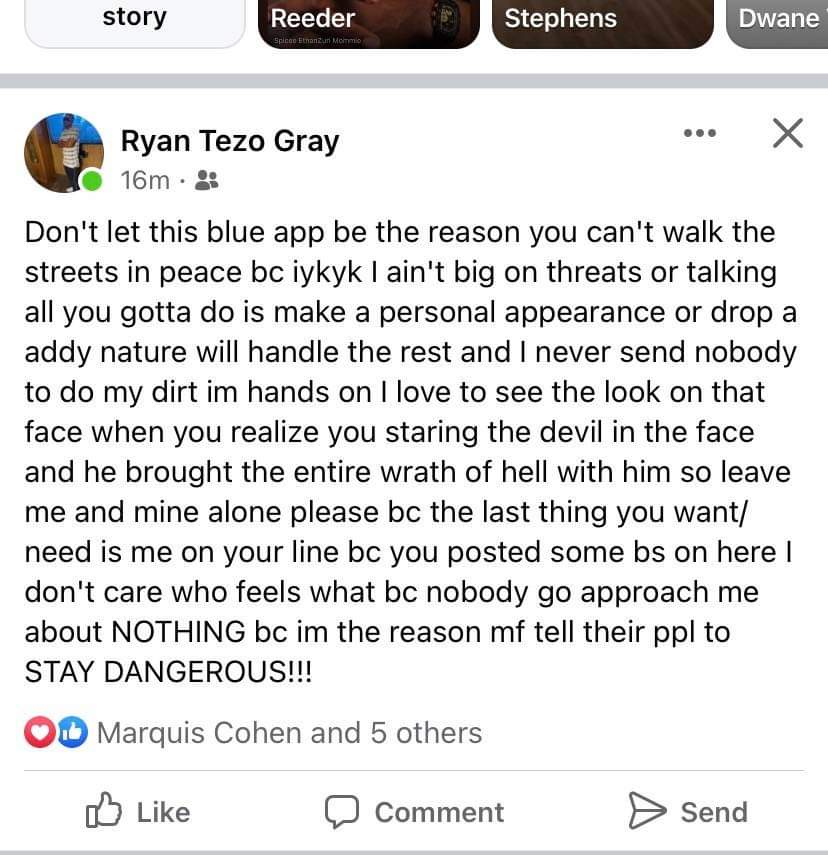Screen dimensions: 828x855
Task: Open Stephens' story
Action: 602,22
